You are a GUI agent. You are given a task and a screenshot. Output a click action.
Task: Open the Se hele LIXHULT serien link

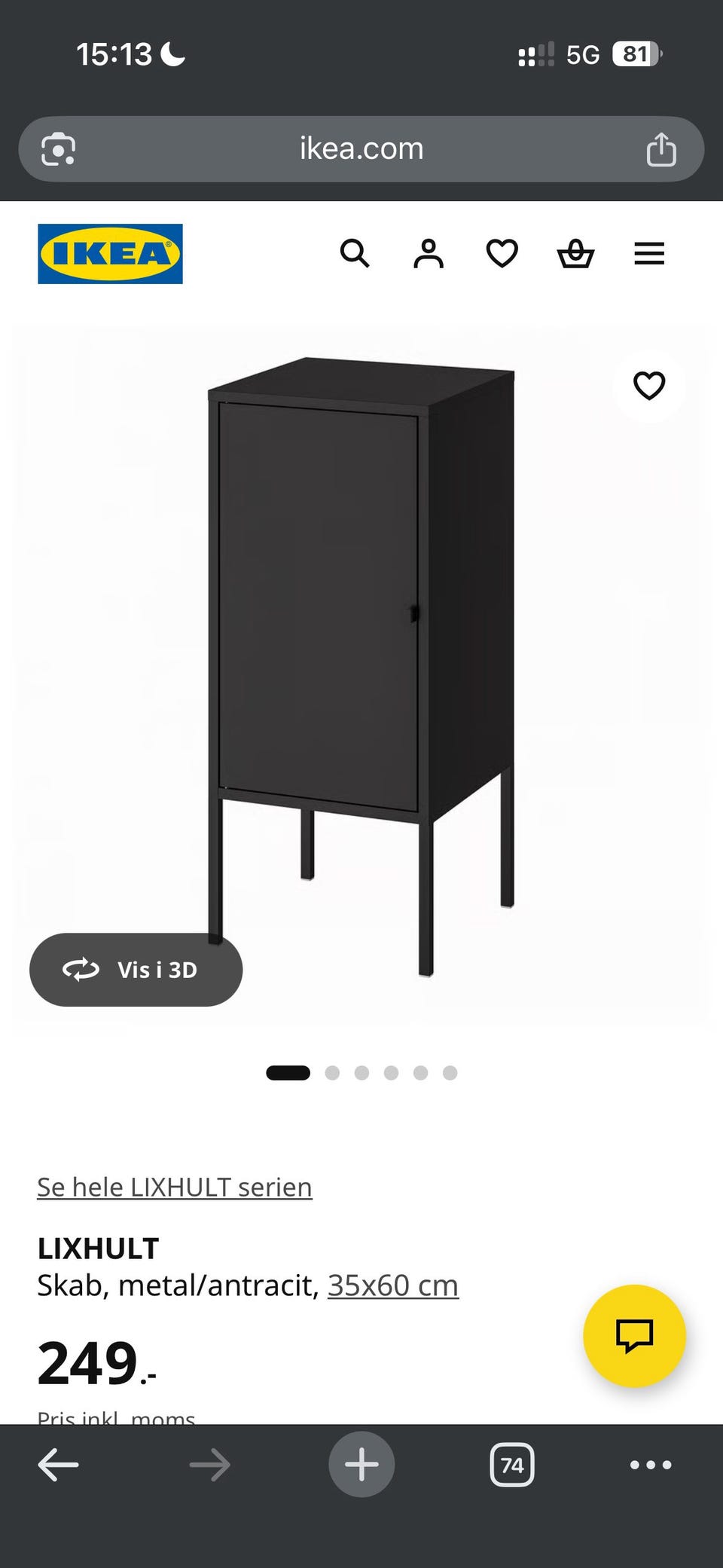click(x=175, y=1187)
